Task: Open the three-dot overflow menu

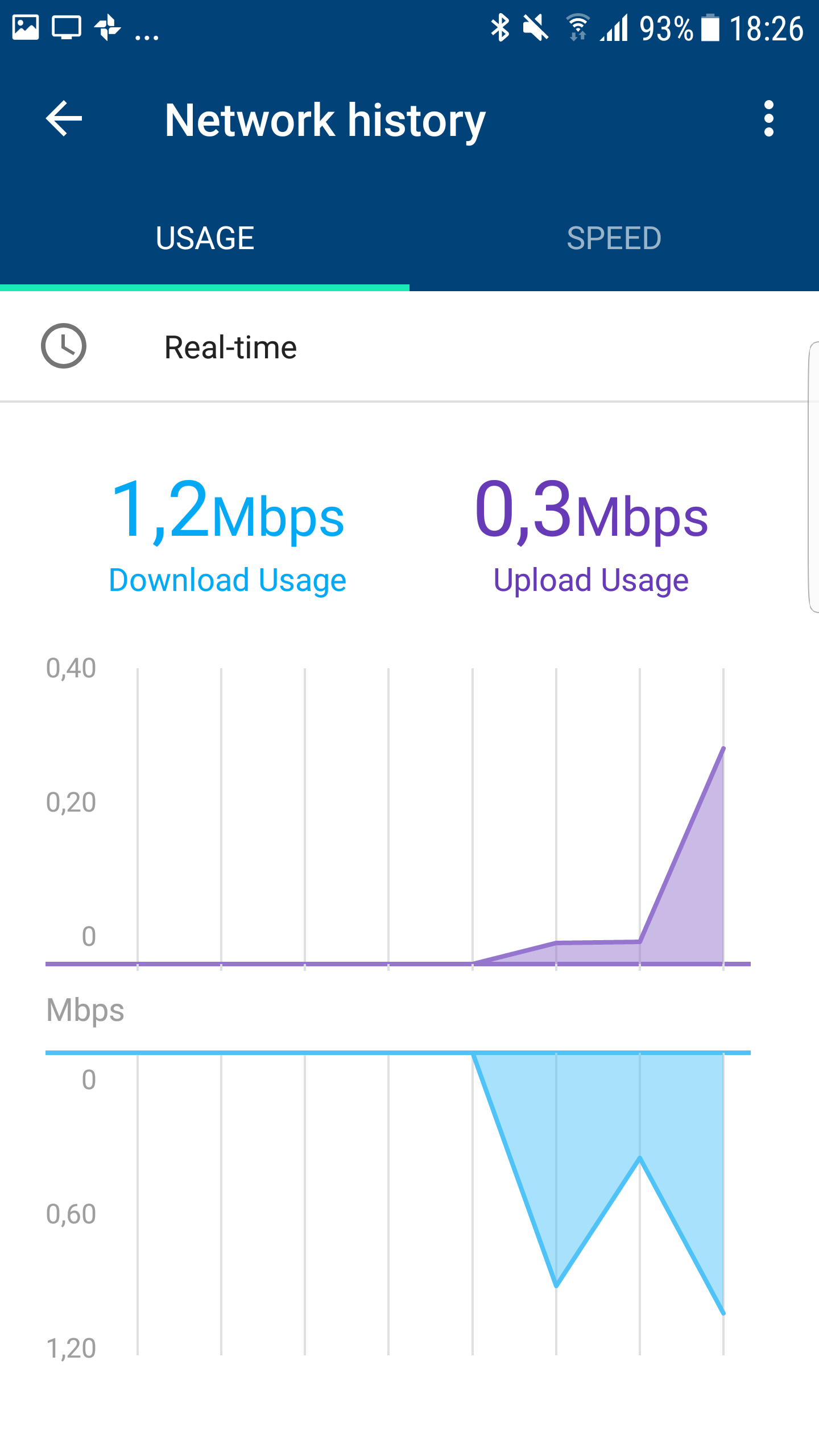Action: [769, 118]
